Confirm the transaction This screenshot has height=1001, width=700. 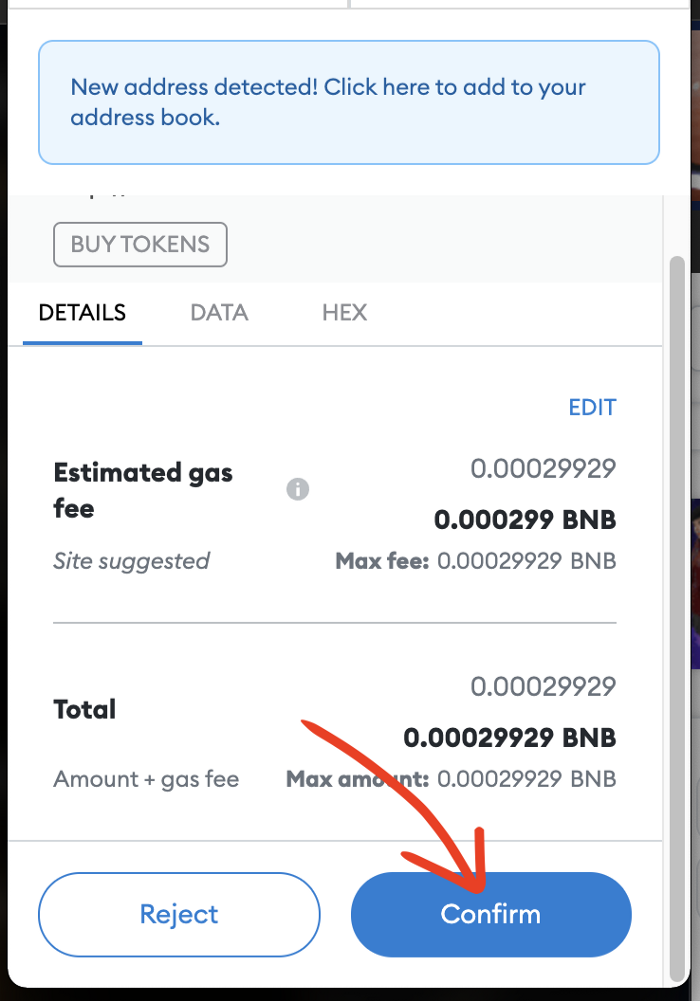click(491, 914)
